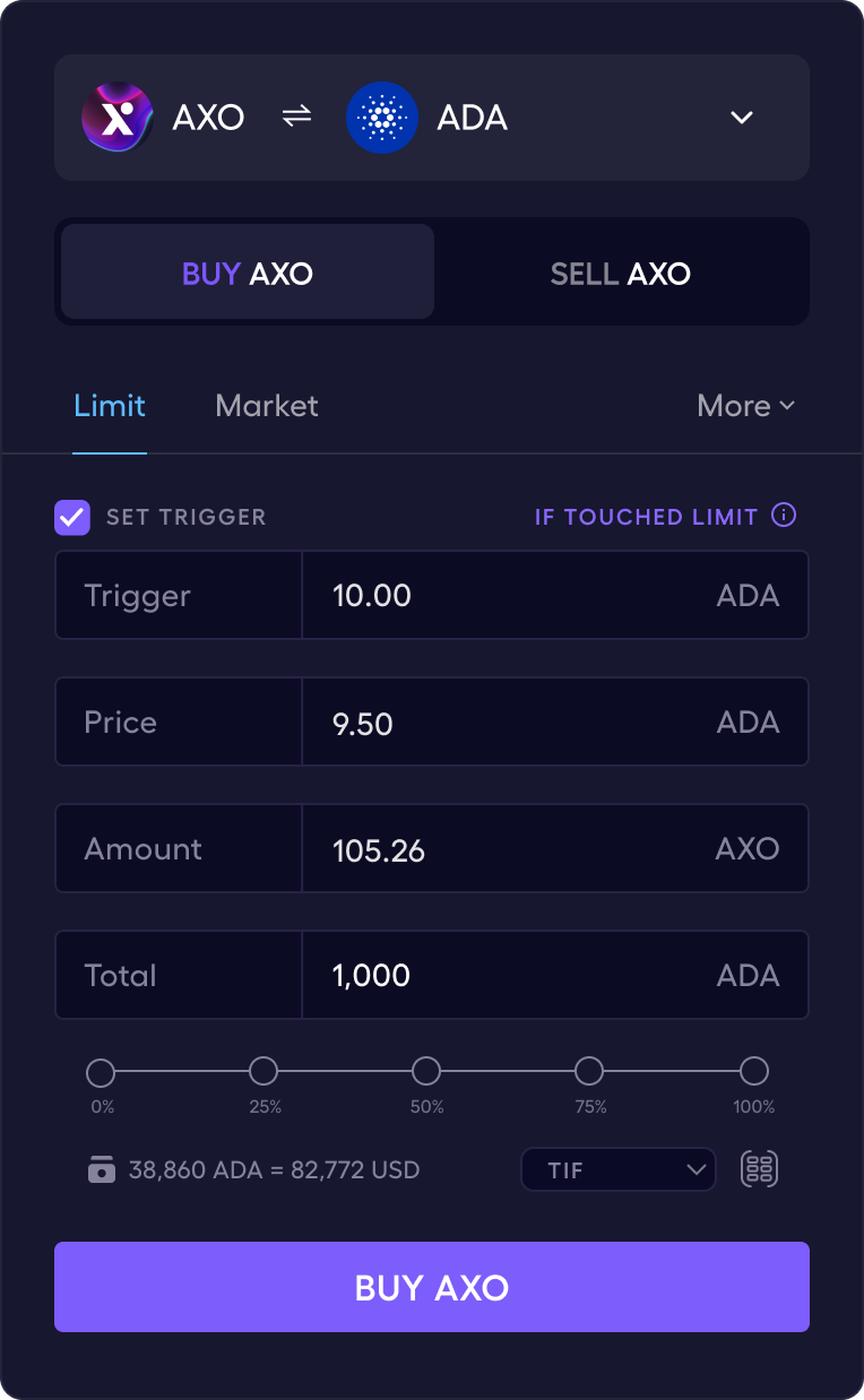864x1400 pixels.
Task: Click the IF TOUCHED LIMIT label
Action: (646, 517)
